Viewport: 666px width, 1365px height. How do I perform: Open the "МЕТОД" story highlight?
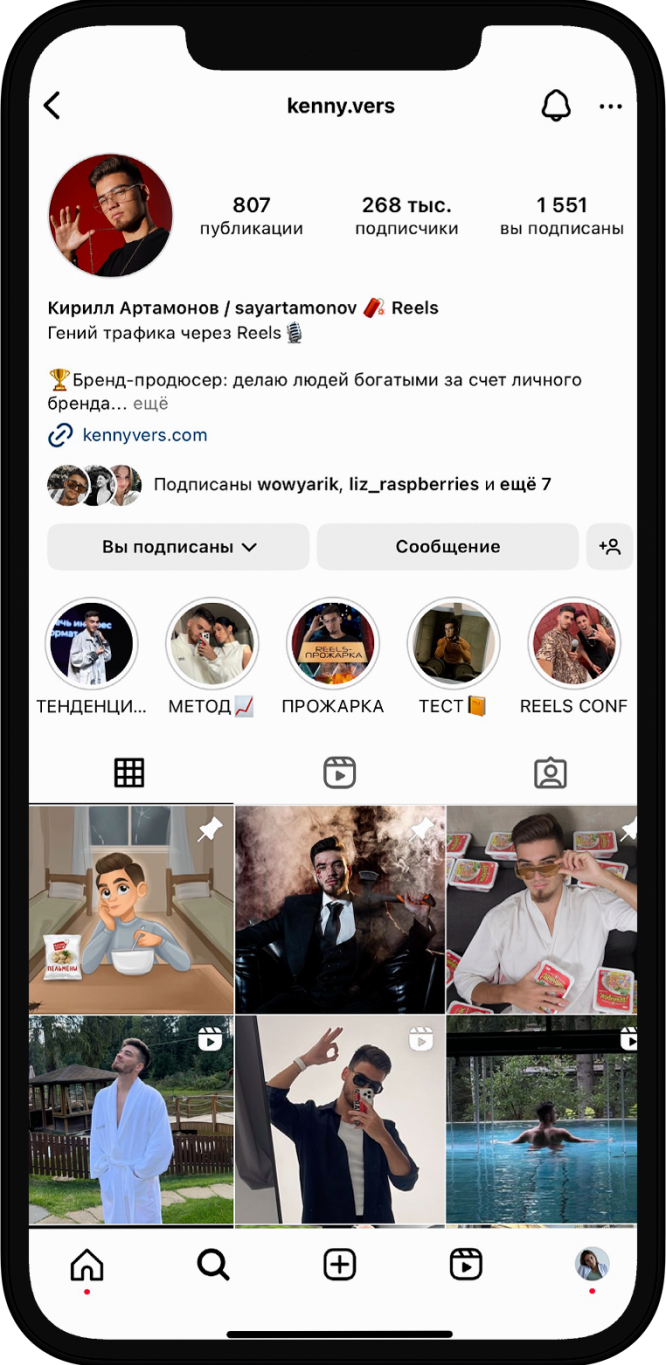click(x=211, y=645)
